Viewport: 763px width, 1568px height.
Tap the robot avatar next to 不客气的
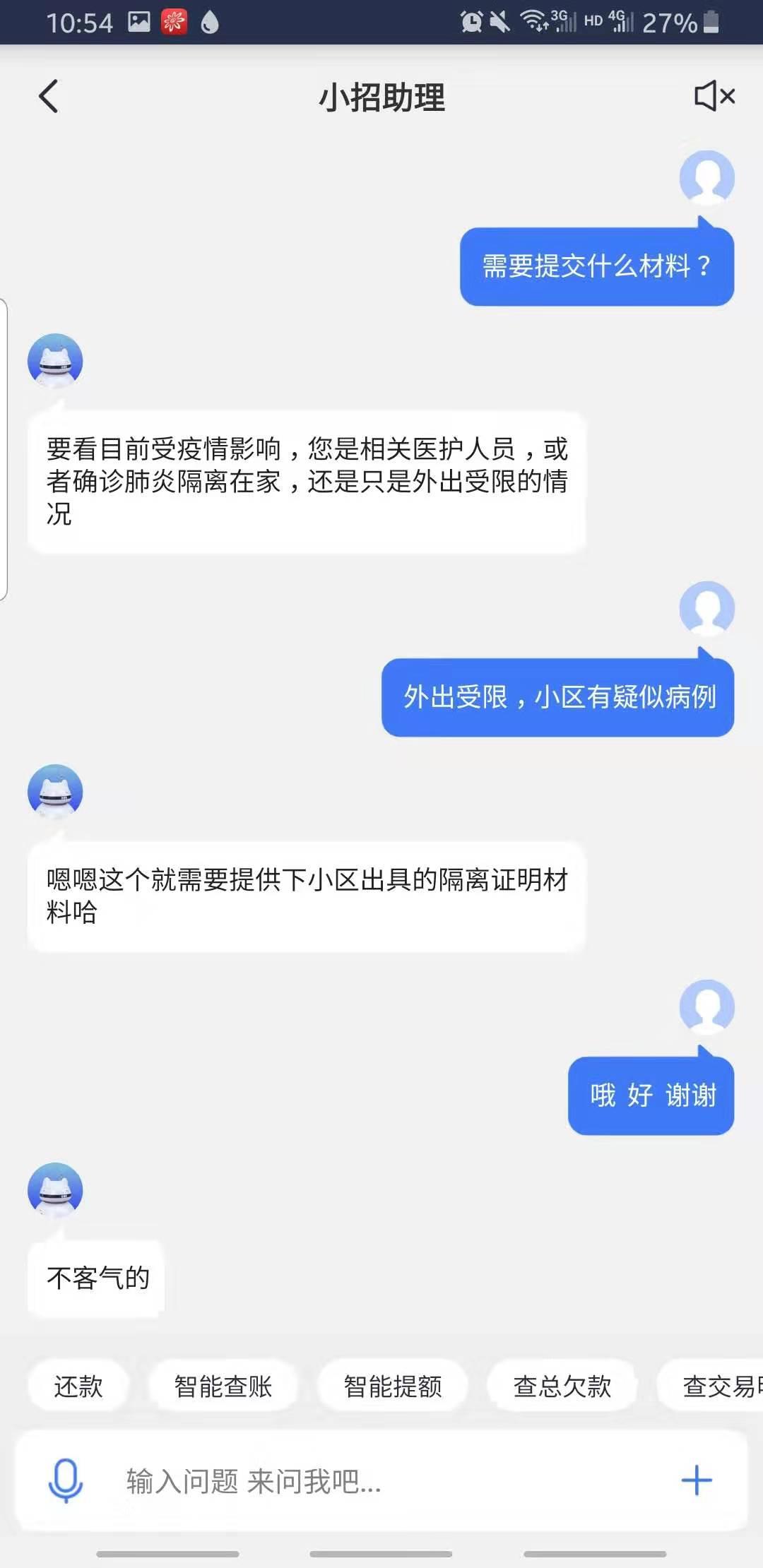[57, 1190]
